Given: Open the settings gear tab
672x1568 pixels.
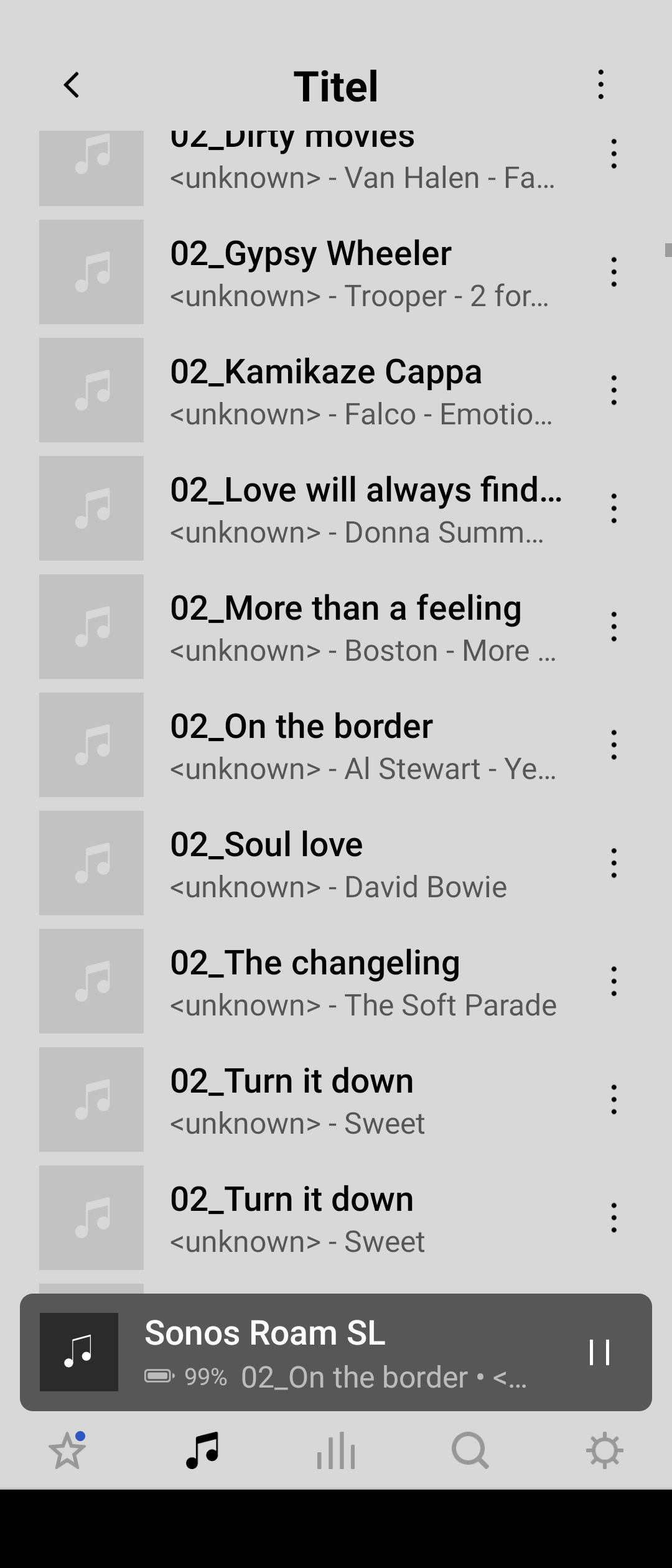Looking at the screenshot, I should (605, 1451).
